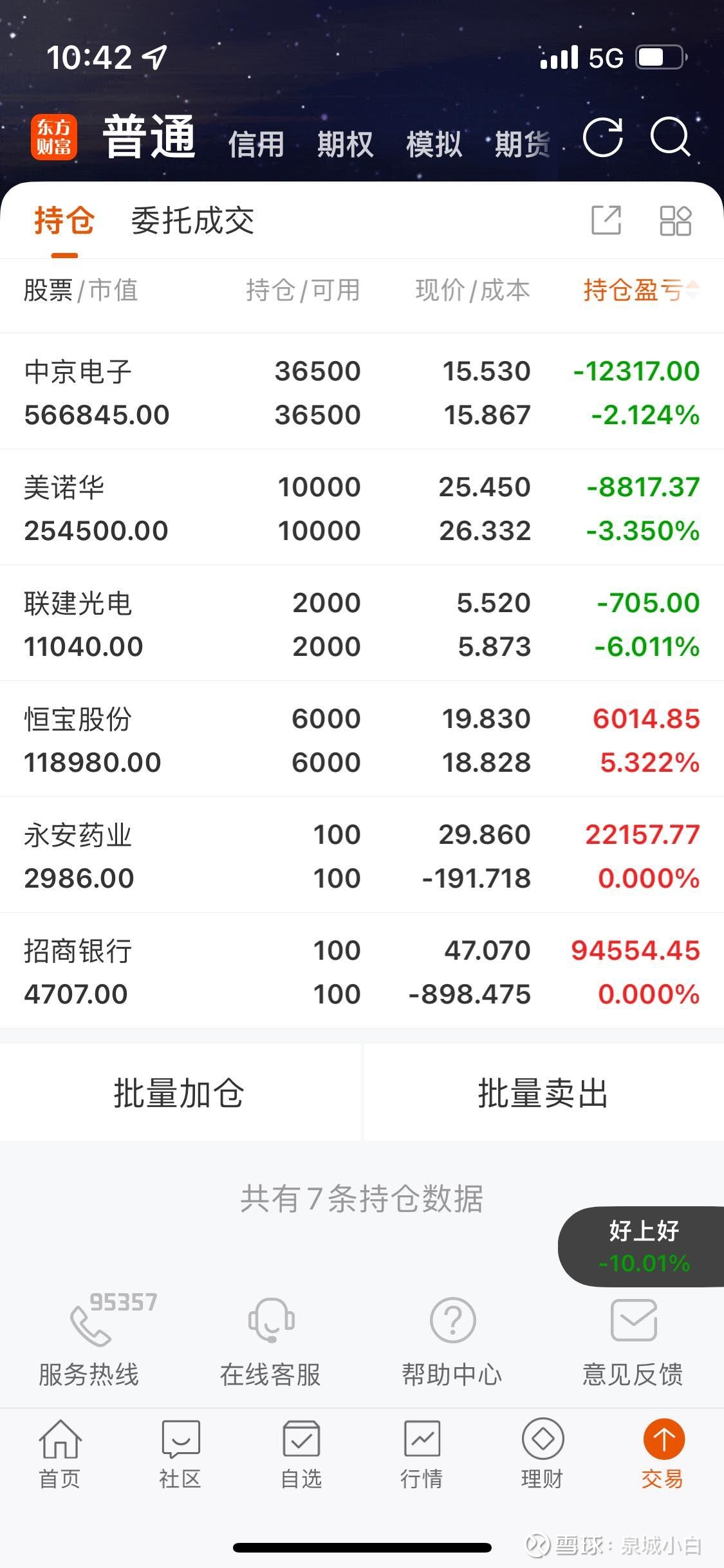
Task: Open 行情 from the bottom navigation
Action: click(x=423, y=1455)
